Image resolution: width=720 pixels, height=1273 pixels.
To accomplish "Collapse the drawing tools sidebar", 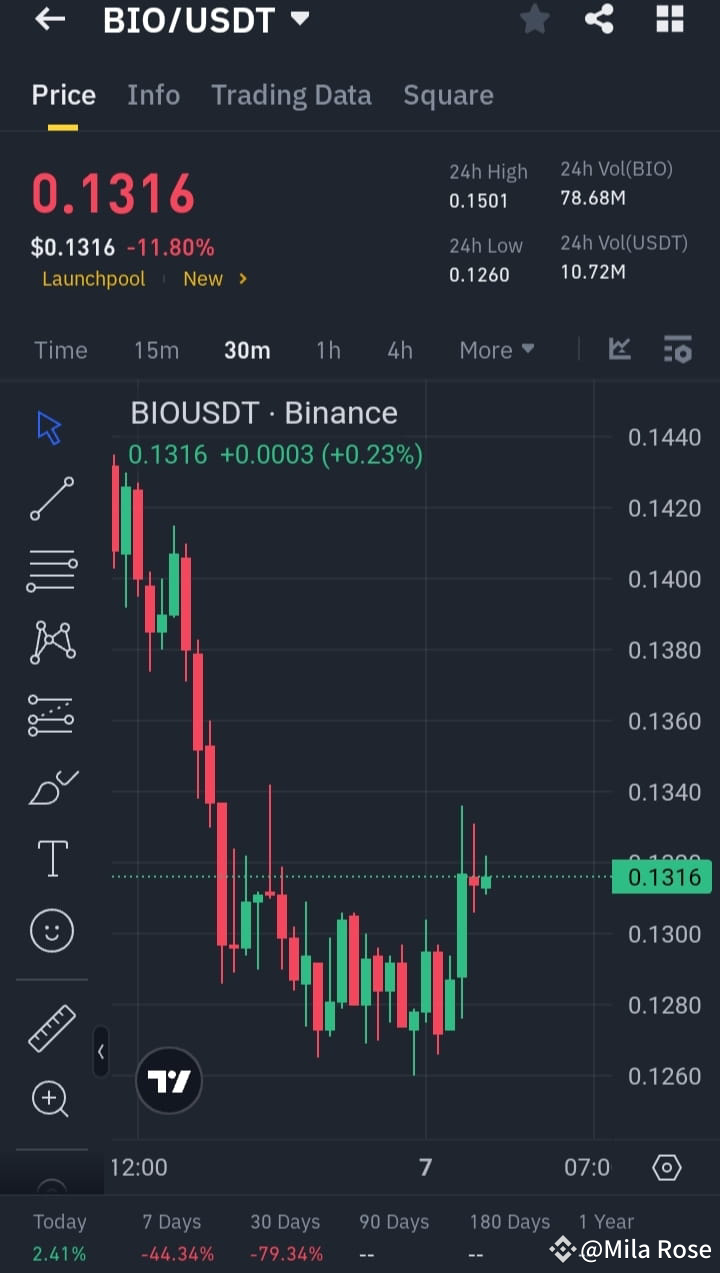I will pyautogui.click(x=101, y=1052).
